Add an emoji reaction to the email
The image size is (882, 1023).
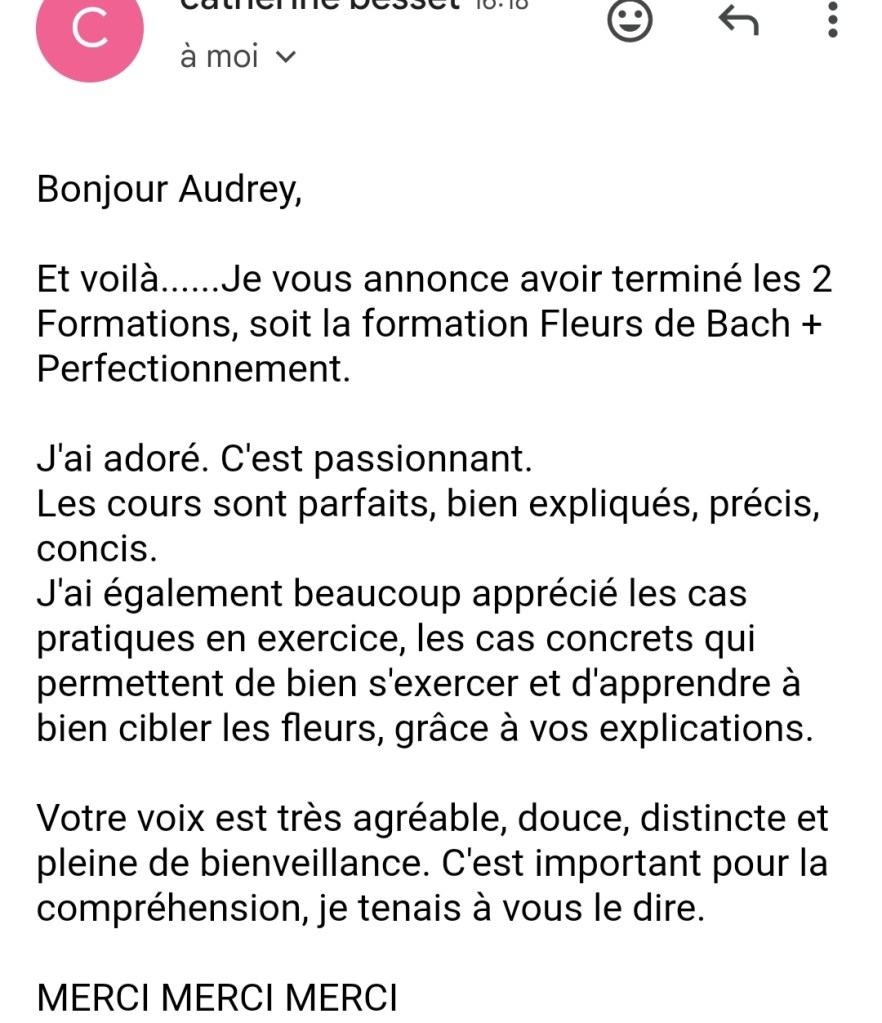coord(630,20)
